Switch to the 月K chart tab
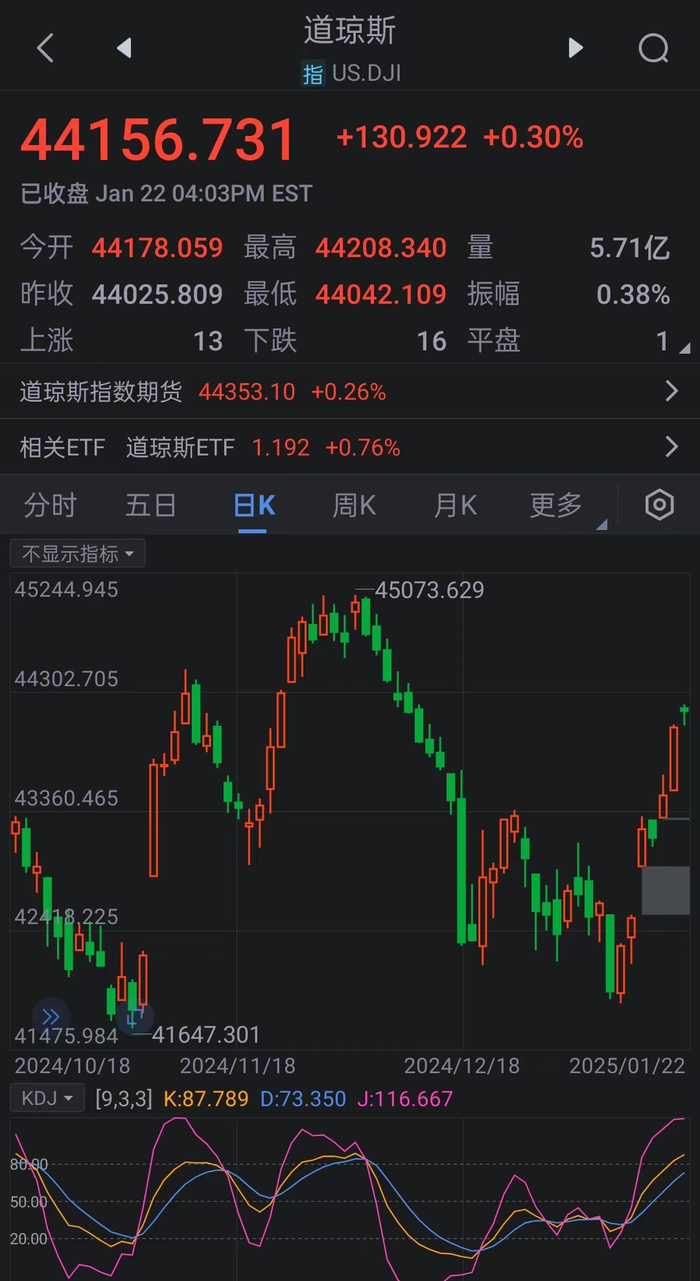This screenshot has width=700, height=1281. (455, 506)
